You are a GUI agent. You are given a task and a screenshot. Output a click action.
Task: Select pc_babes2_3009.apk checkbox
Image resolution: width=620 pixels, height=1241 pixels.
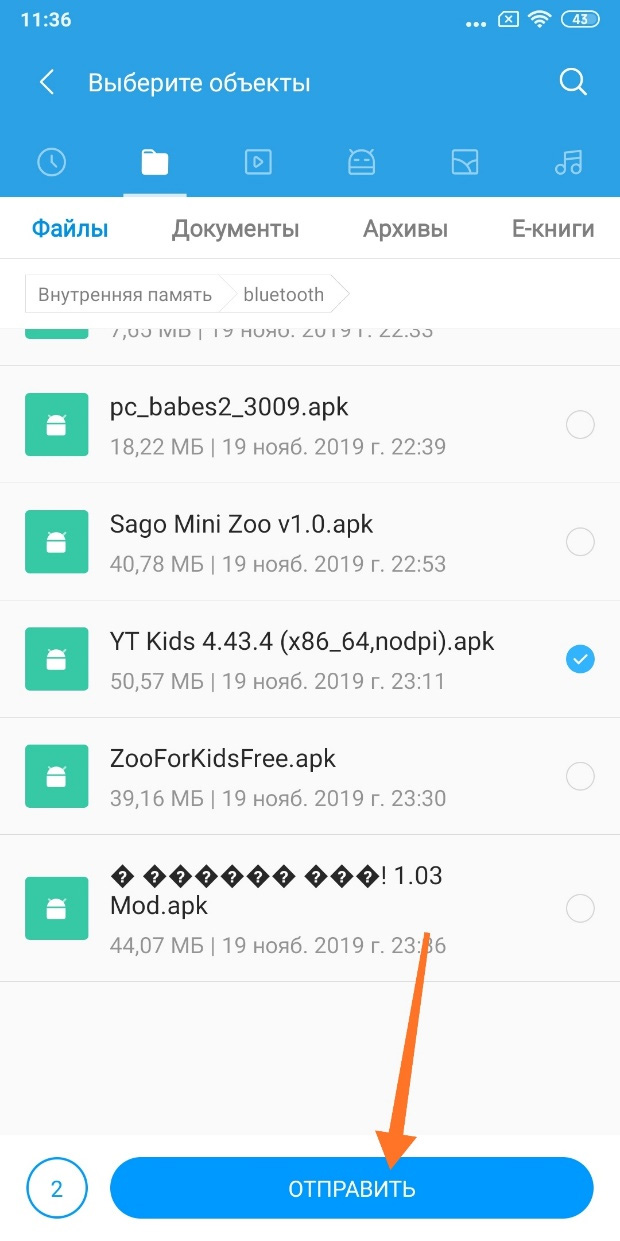click(x=580, y=425)
